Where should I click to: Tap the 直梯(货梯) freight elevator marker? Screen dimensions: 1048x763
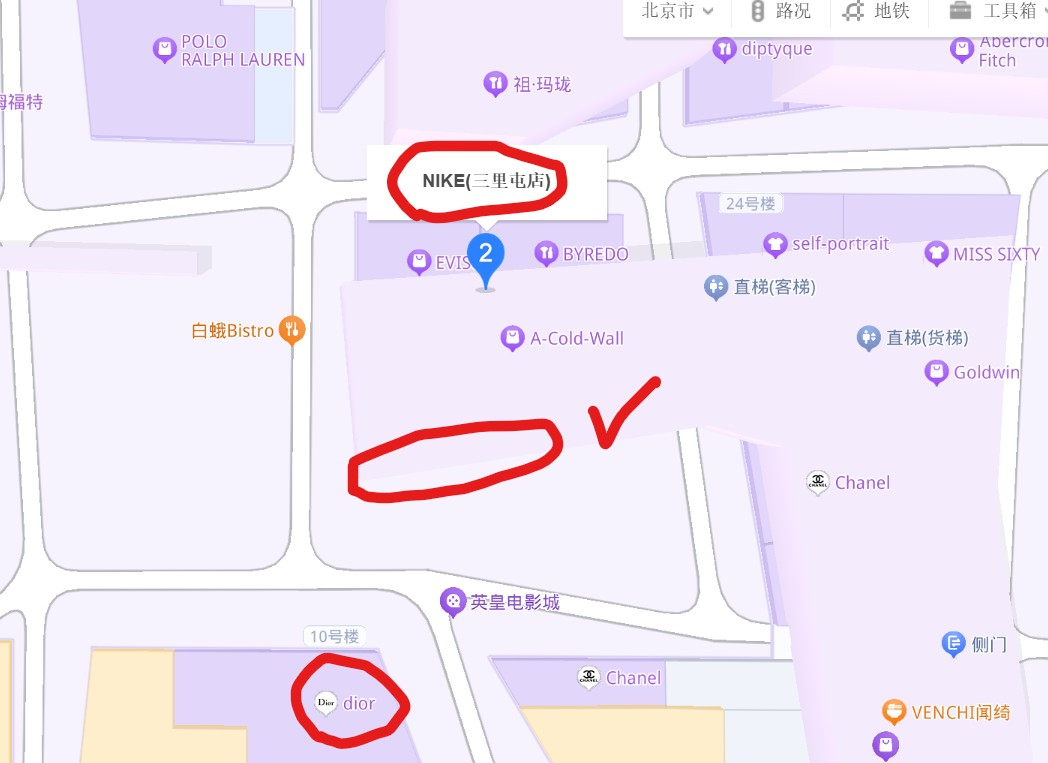click(x=868, y=338)
